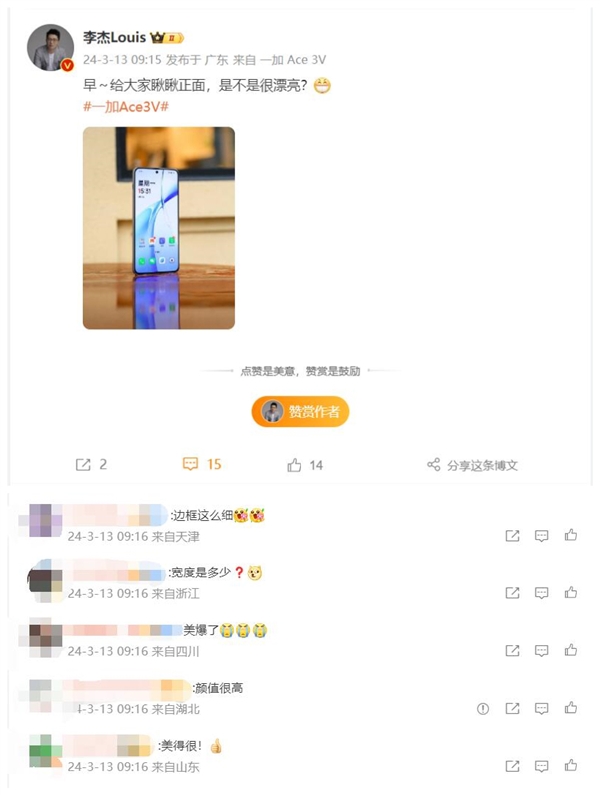This screenshot has height=795, width=600.
Task: Tap the 赞赏作者 button
Action: coord(300,411)
